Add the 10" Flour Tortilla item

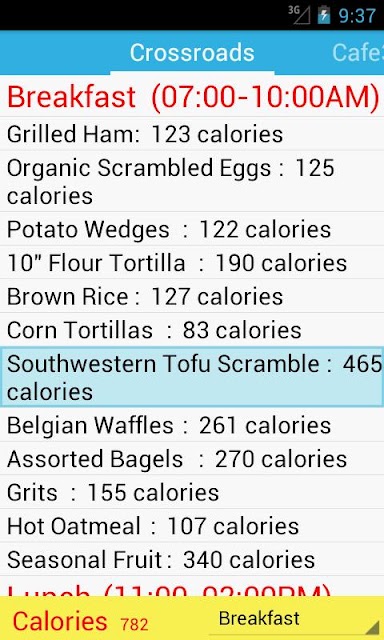pyautogui.click(x=192, y=262)
